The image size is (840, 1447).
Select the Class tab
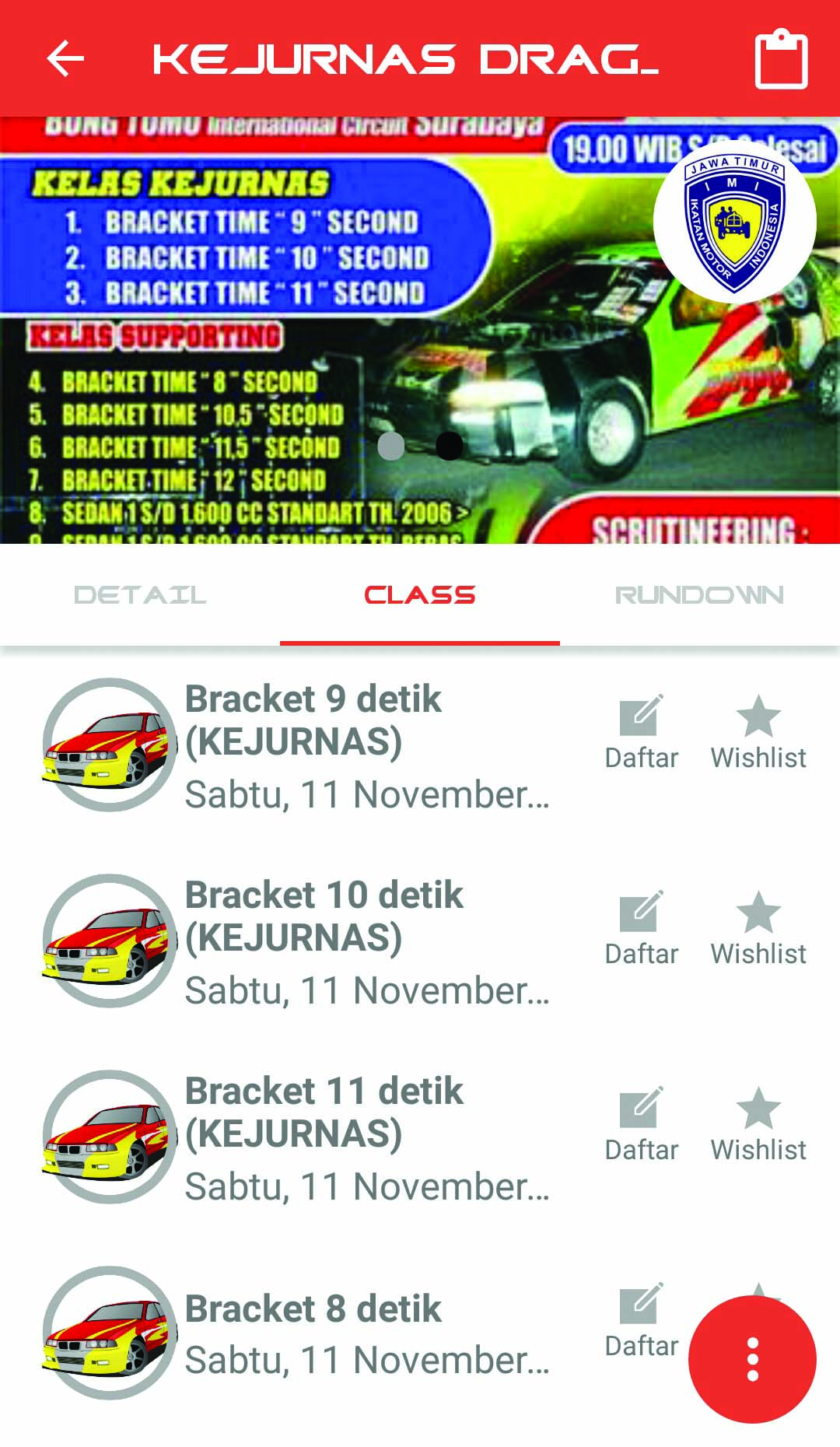coord(419,595)
